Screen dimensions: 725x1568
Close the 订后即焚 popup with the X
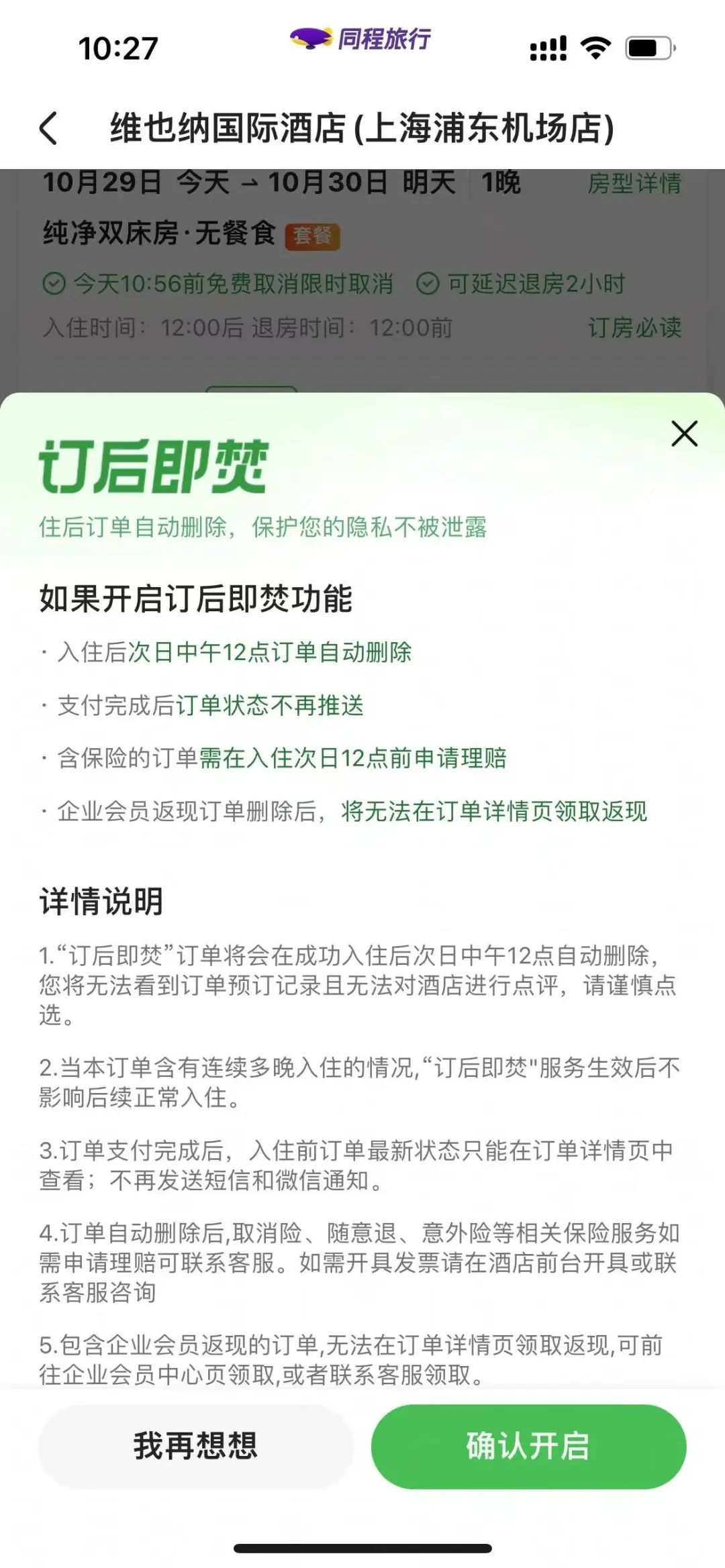pyautogui.click(x=684, y=433)
